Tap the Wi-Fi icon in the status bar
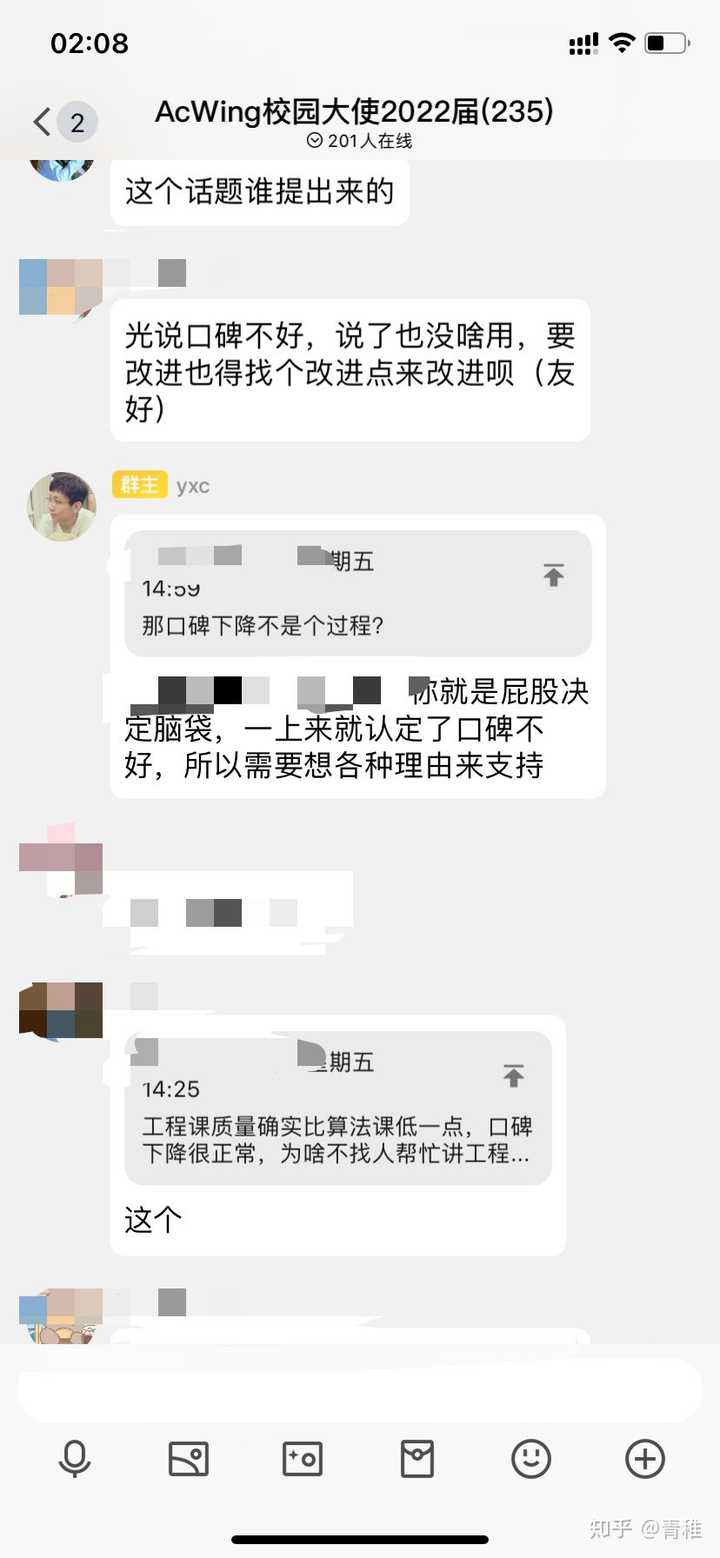Screen dimensions: 720x1558 point(620,43)
